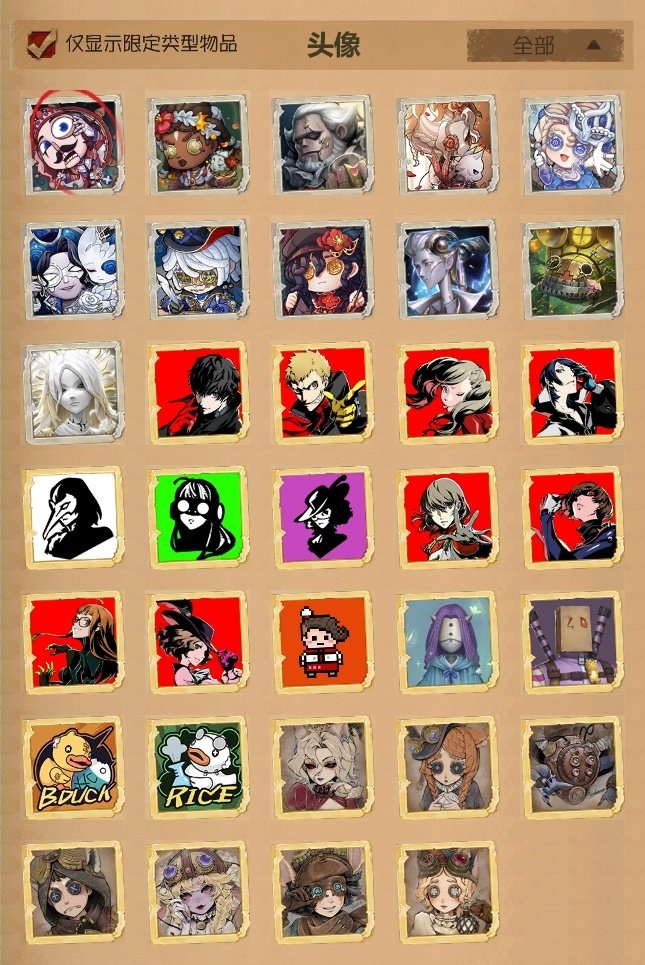Viewport: 645px width, 965px height.
Task: Choose the RICE white duck avatar
Action: 197,767
